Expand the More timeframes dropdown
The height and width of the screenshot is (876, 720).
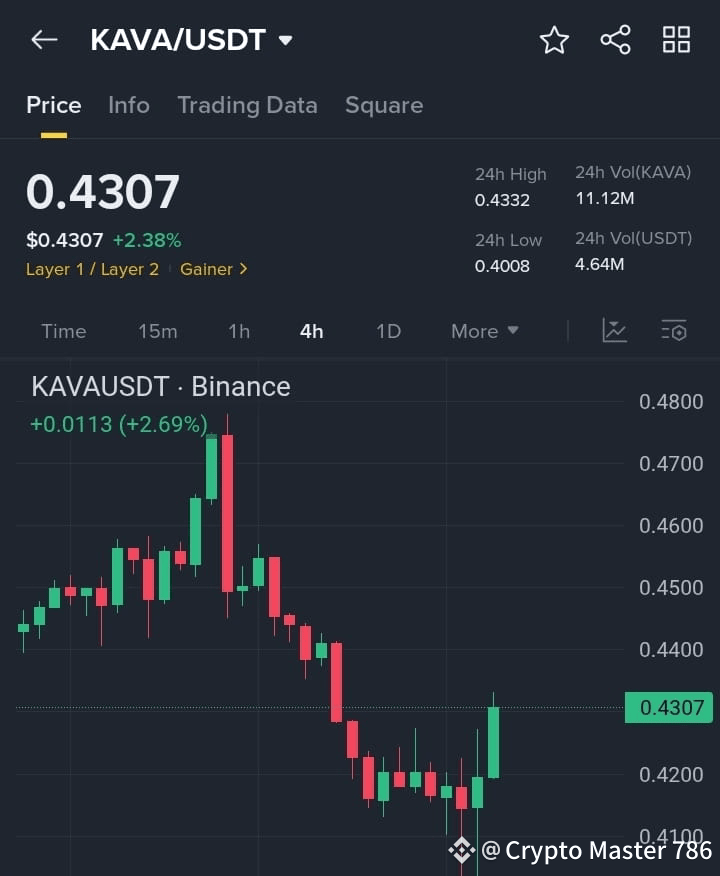[x=484, y=331]
